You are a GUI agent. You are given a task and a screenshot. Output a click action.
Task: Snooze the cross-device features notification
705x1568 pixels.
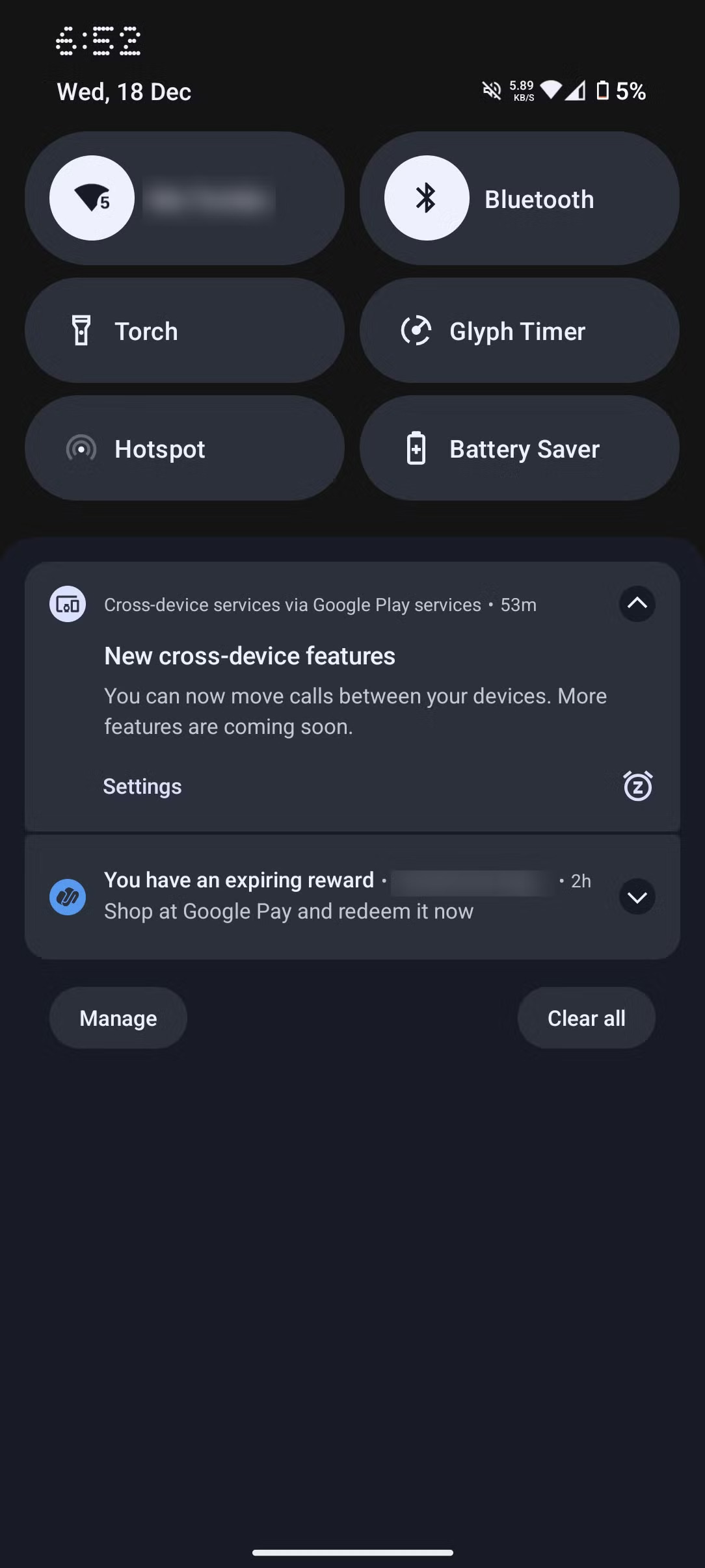coord(637,786)
